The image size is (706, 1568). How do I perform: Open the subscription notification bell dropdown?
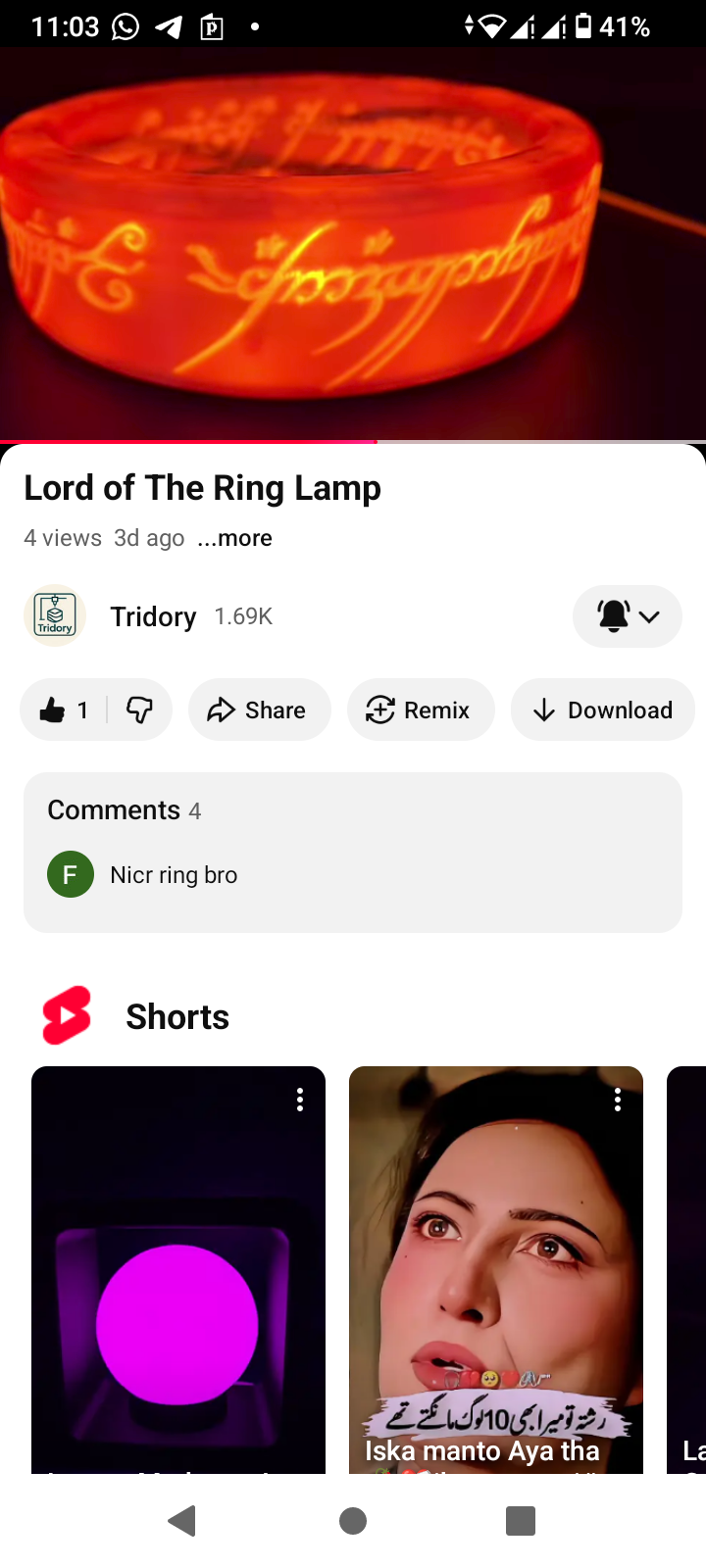coord(627,616)
